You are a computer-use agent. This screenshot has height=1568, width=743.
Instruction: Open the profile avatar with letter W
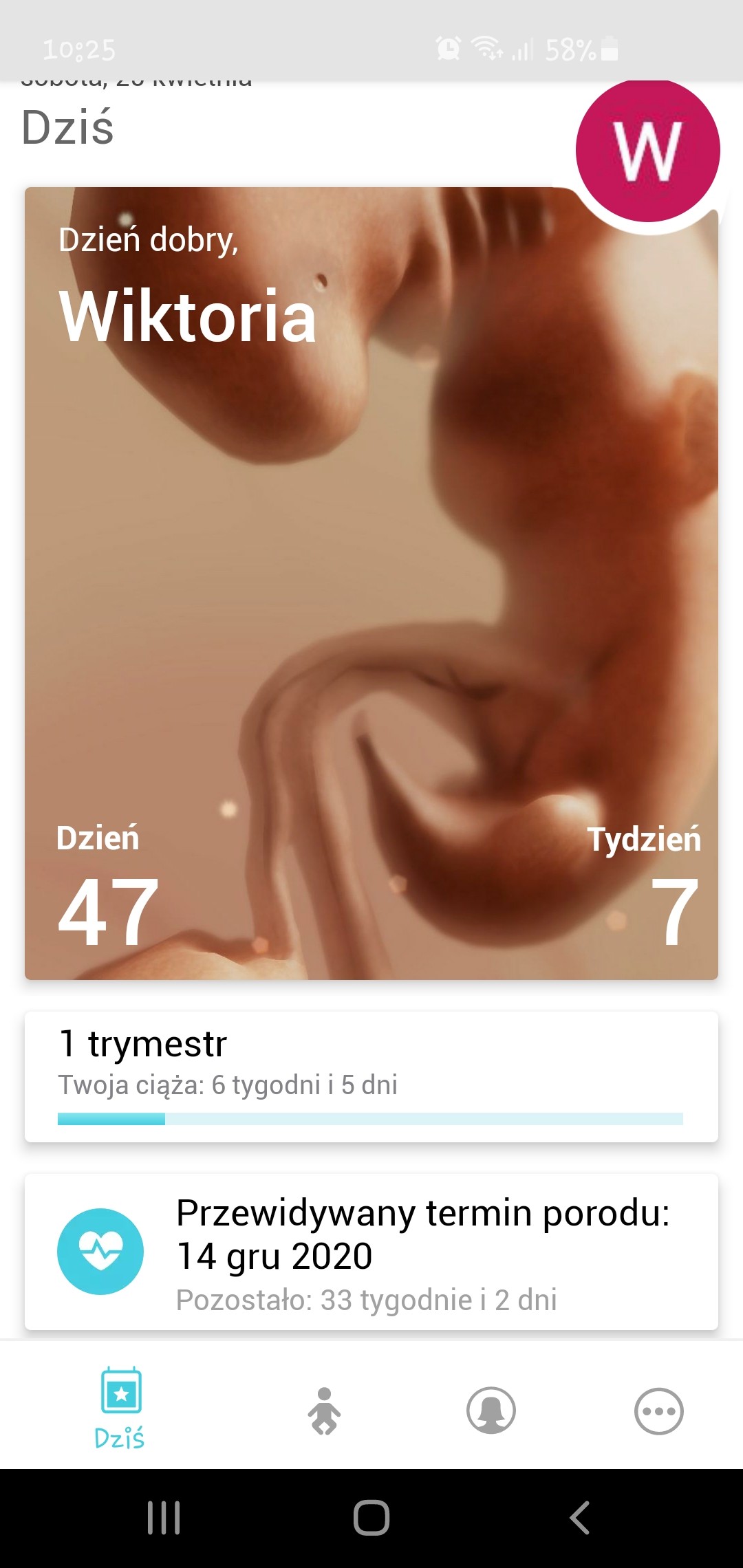[647, 151]
